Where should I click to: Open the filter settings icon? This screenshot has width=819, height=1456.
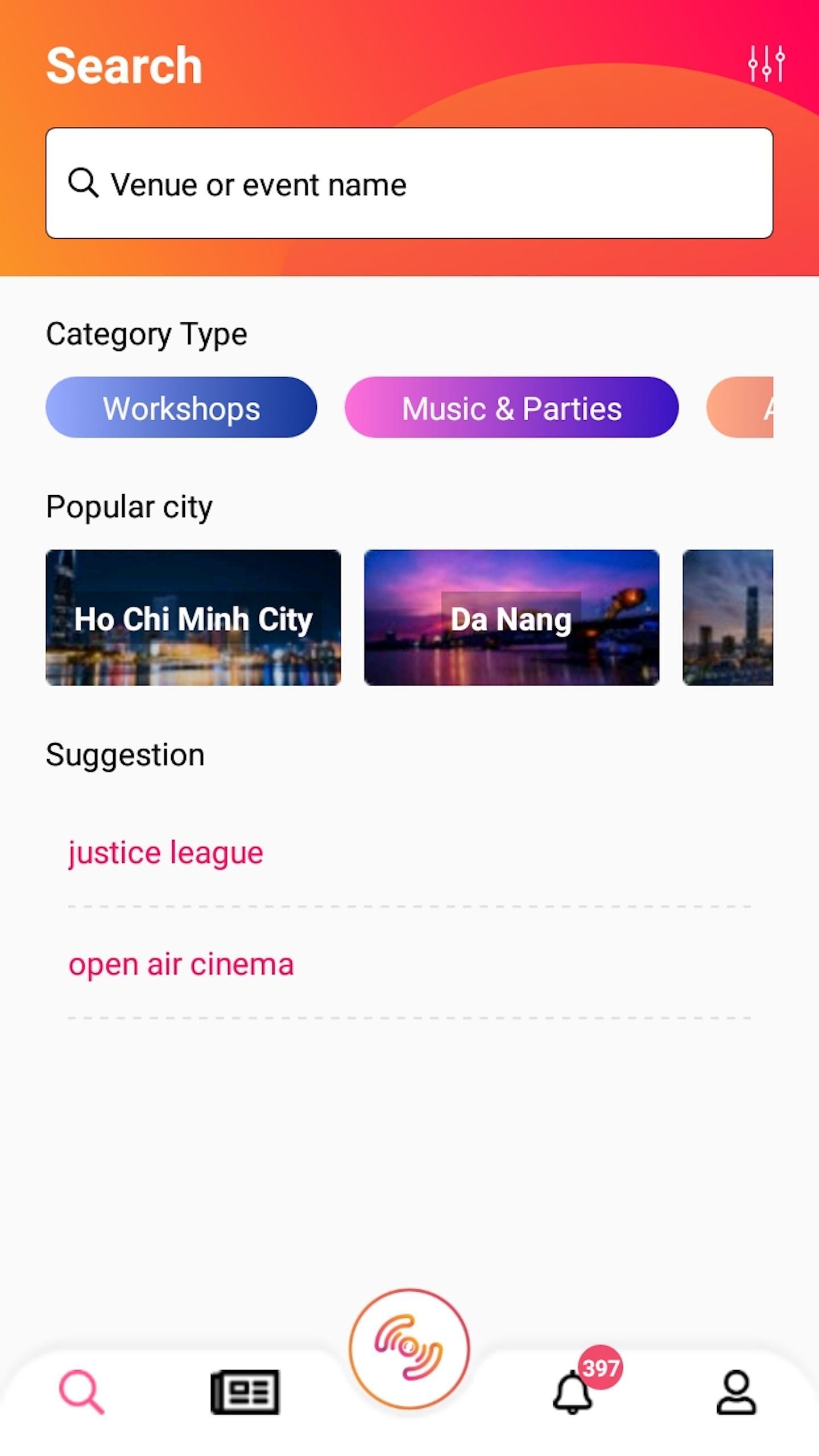[x=766, y=64]
